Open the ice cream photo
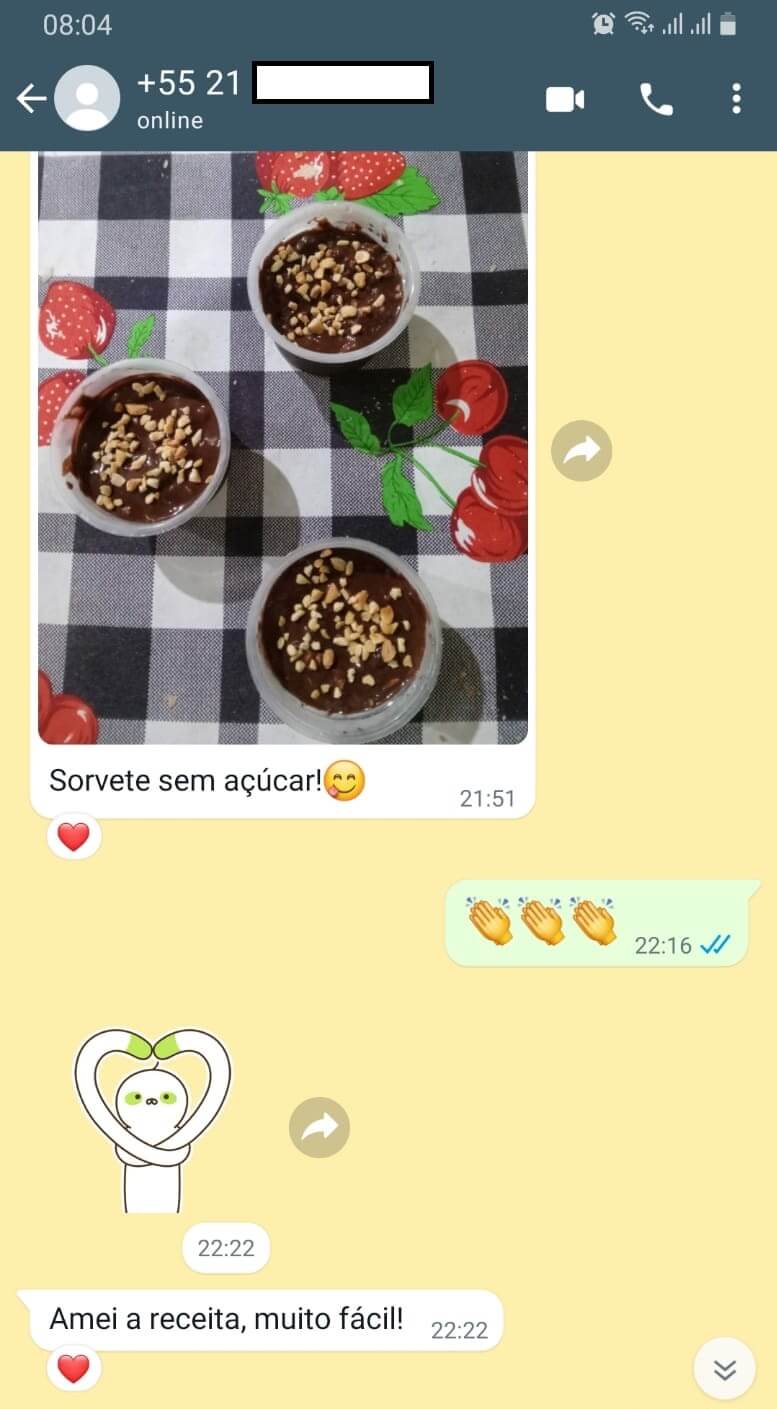The height and width of the screenshot is (1409, 777). tap(283, 448)
